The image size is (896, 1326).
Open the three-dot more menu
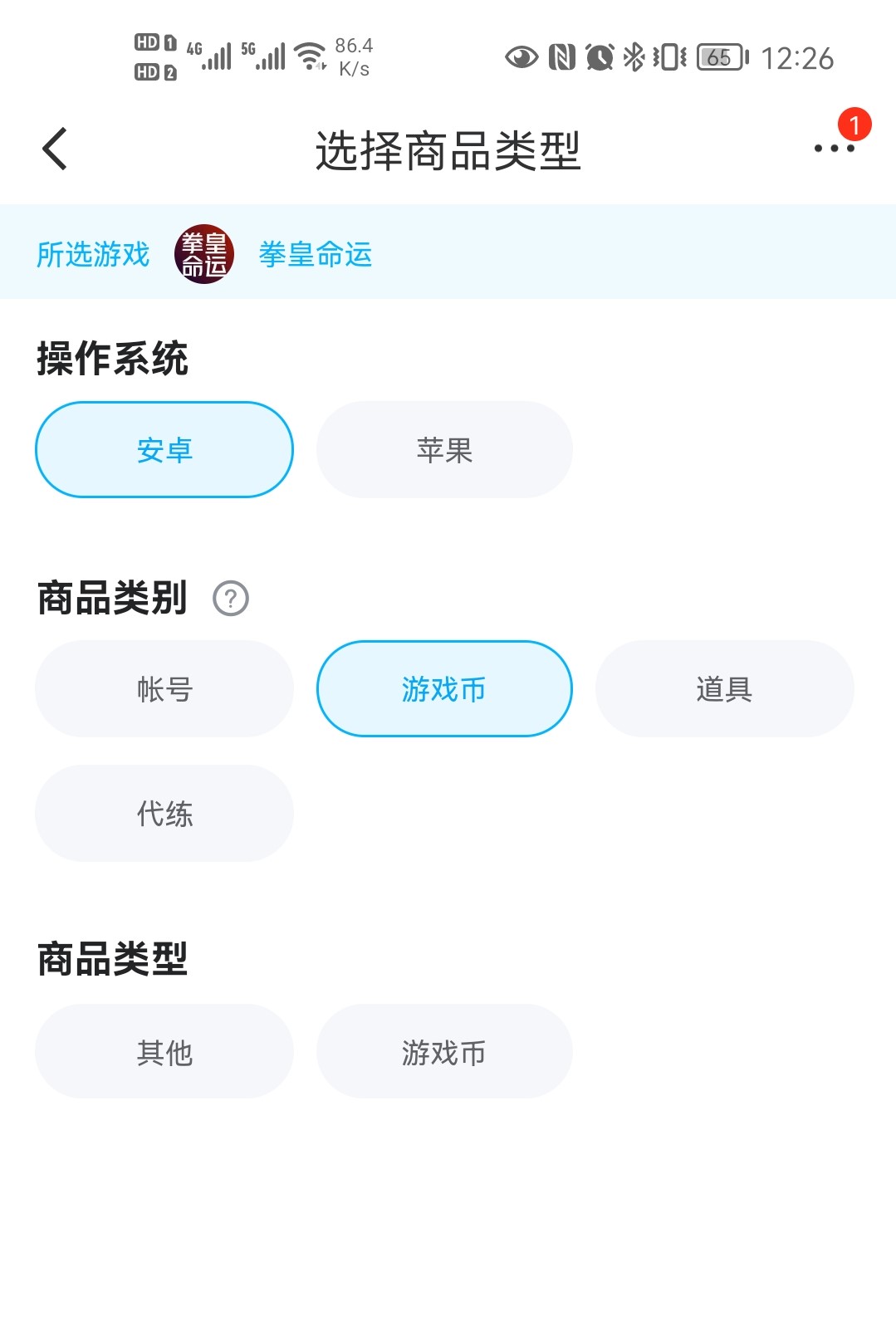pos(834,149)
